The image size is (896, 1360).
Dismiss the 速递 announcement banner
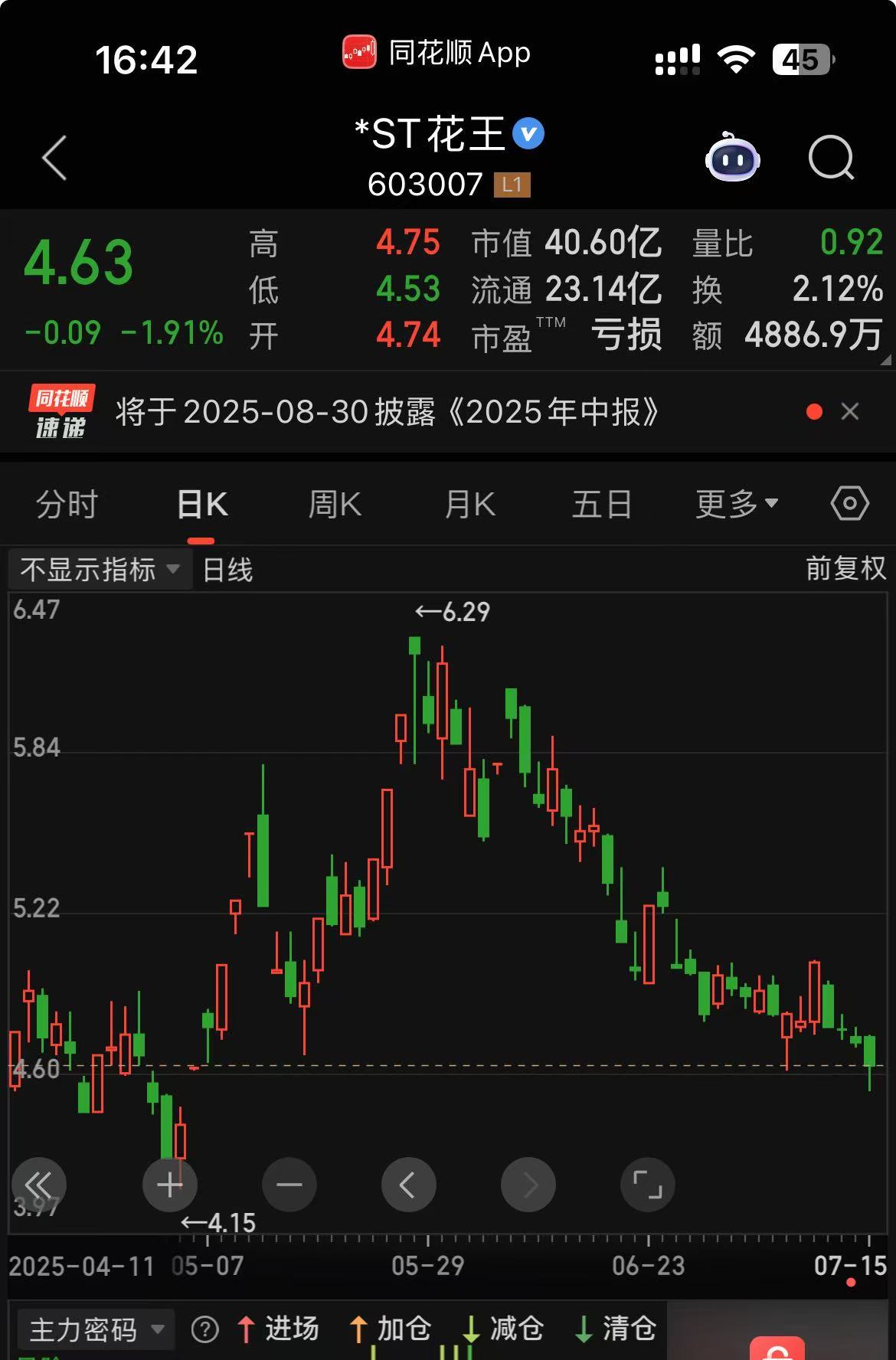(849, 412)
